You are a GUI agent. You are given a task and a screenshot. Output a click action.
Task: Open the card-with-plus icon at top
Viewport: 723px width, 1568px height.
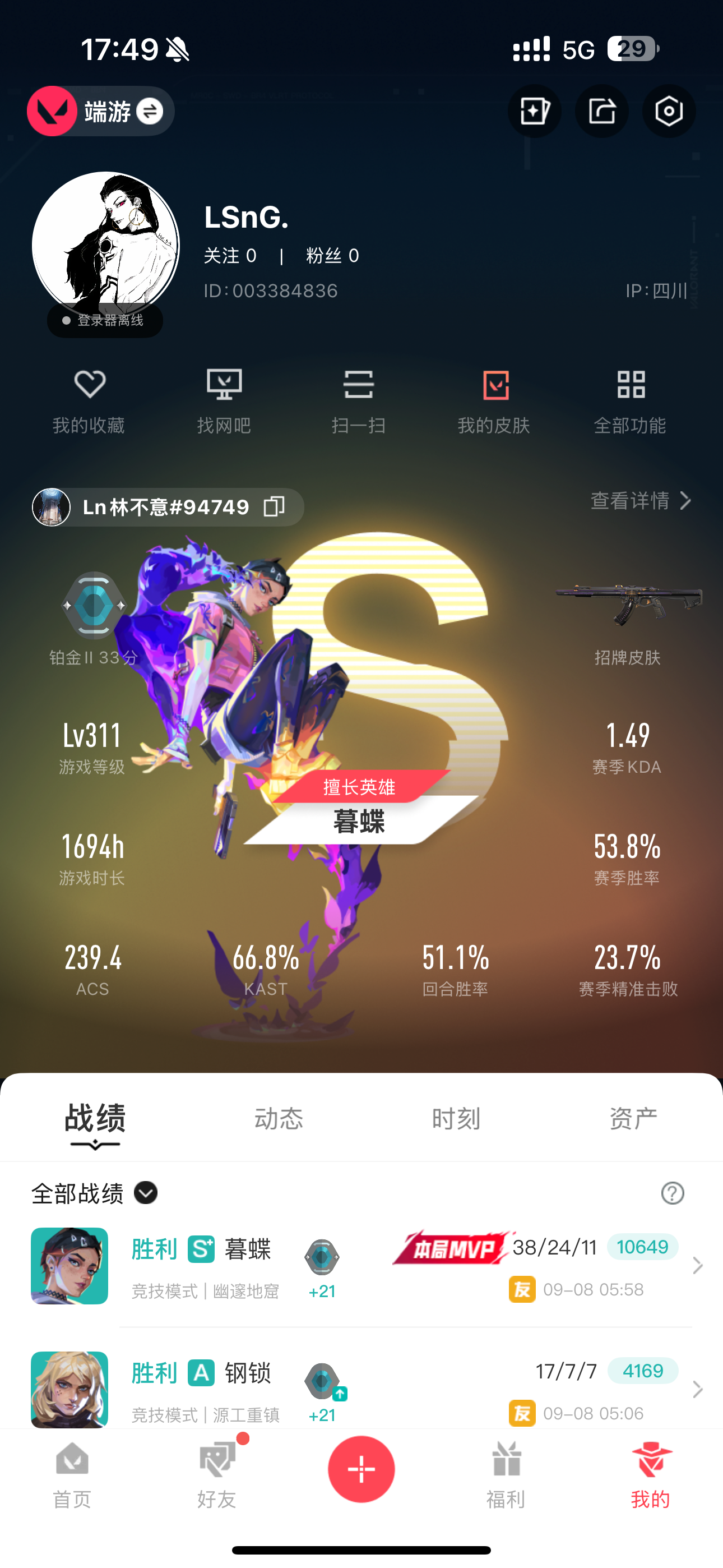[x=534, y=112]
